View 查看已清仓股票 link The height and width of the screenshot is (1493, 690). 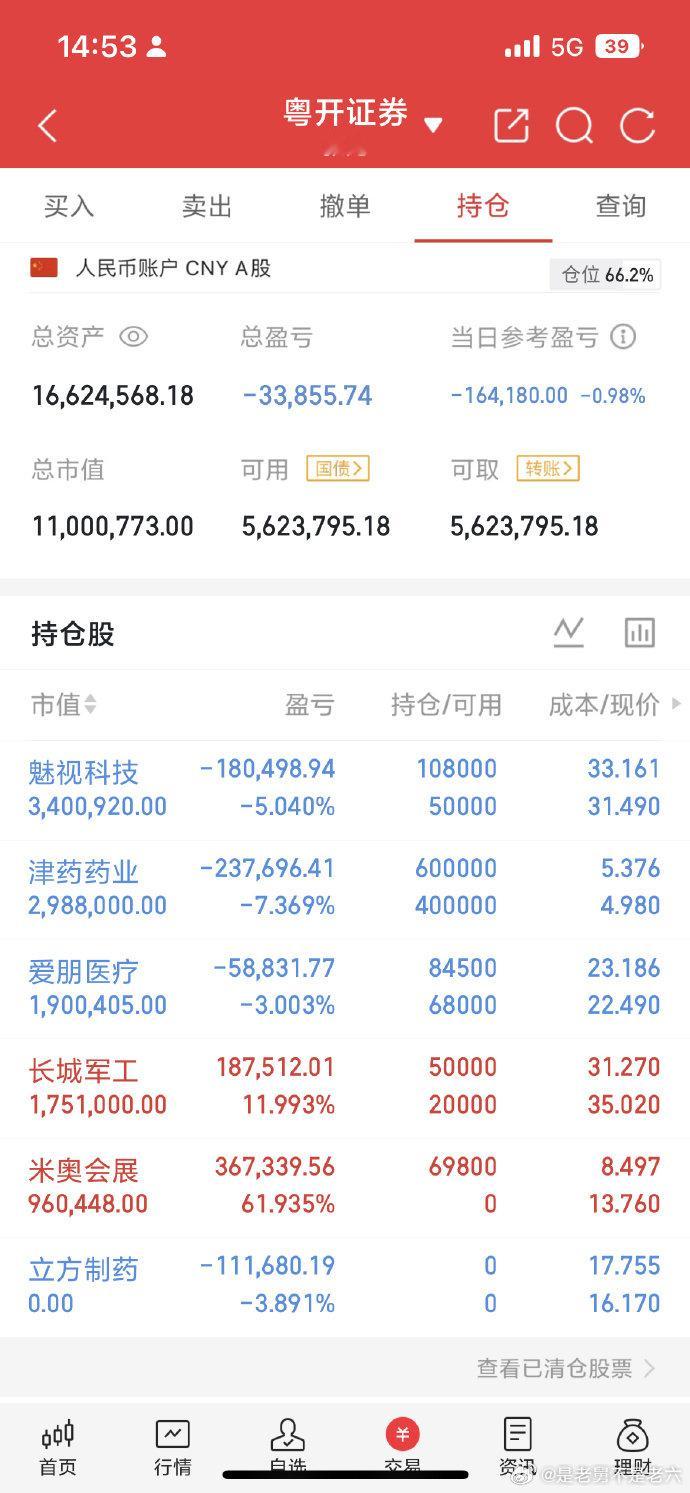tap(566, 1368)
